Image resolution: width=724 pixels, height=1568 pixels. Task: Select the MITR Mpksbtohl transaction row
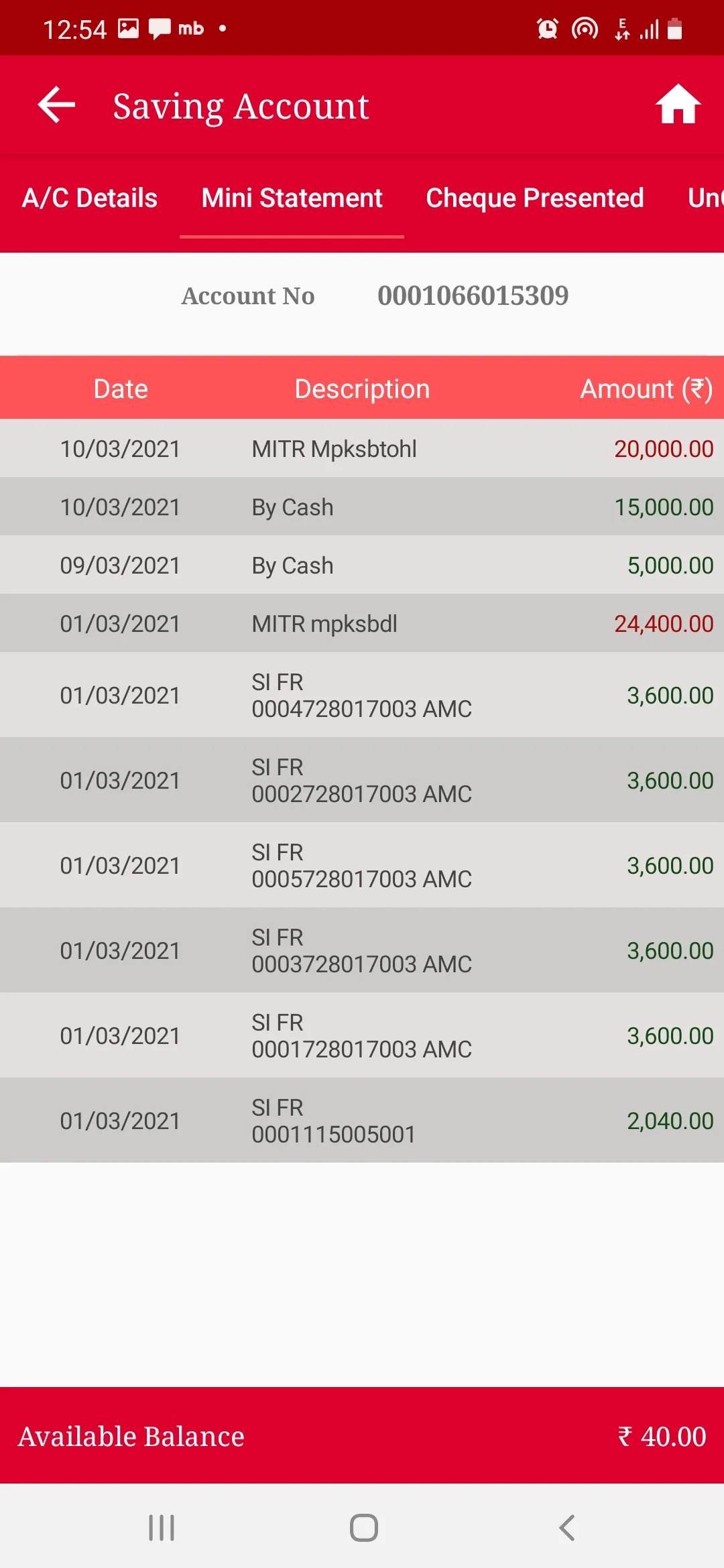(x=362, y=448)
